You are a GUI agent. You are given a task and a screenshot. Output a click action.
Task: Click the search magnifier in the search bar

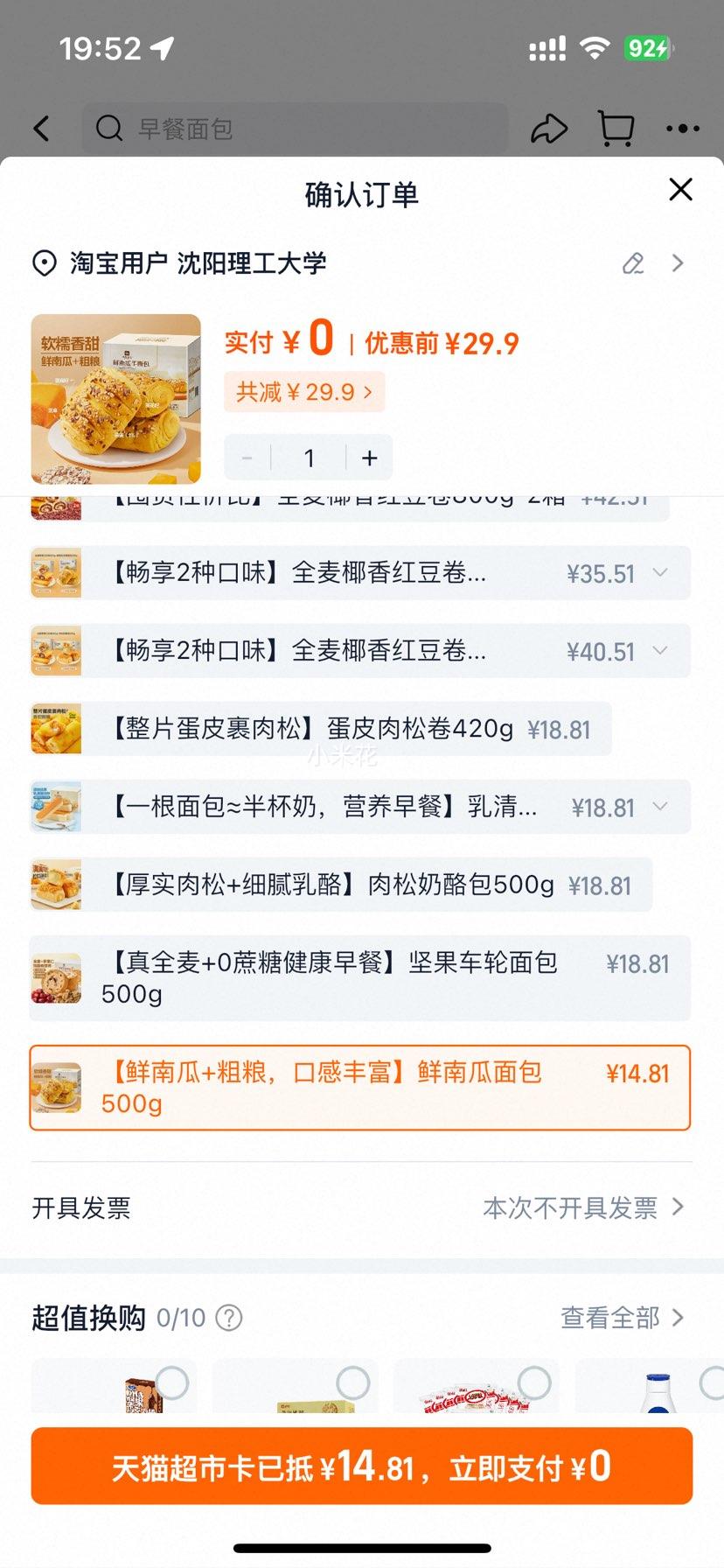(x=108, y=128)
